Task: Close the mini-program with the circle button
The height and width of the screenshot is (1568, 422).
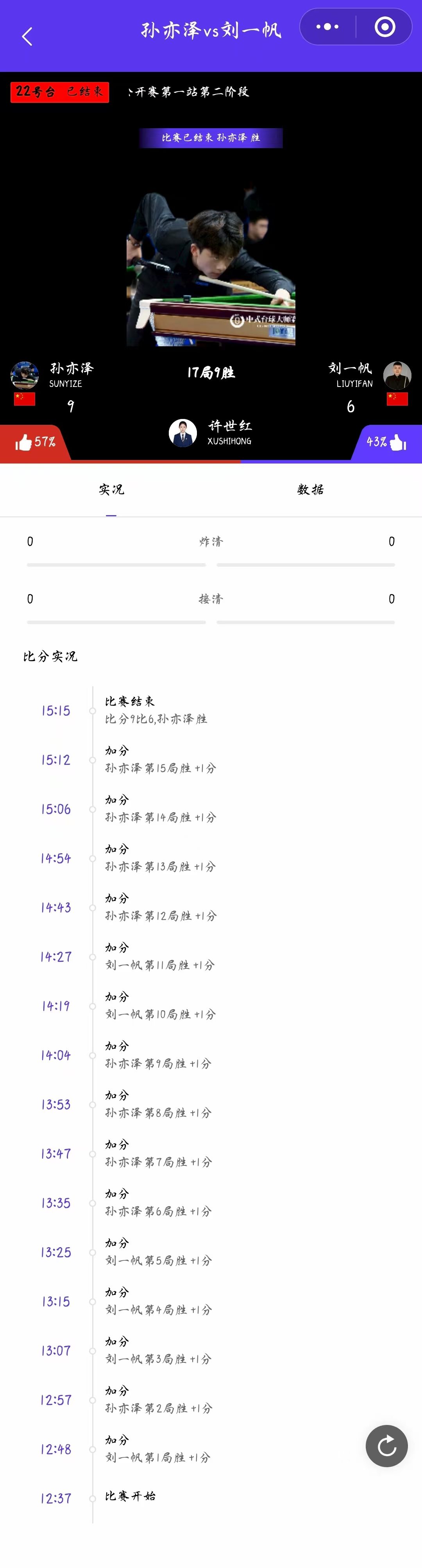Action: [x=385, y=27]
